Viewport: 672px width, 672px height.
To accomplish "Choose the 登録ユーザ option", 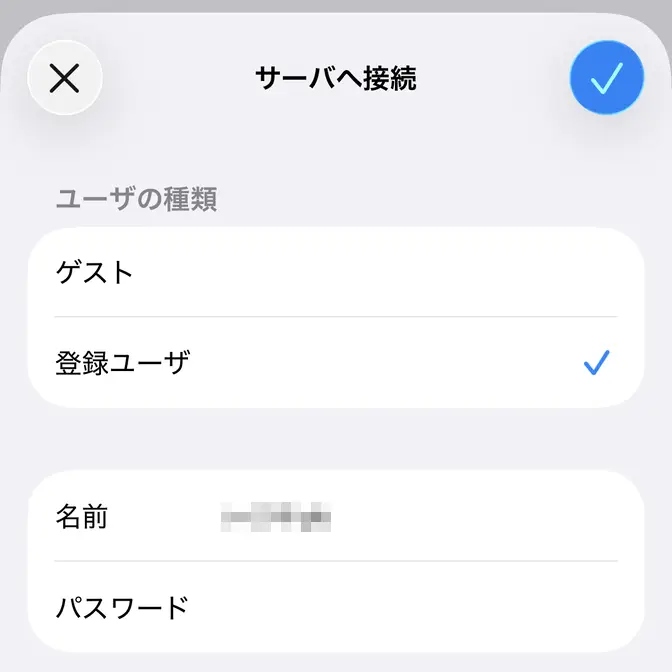I will [x=335, y=363].
